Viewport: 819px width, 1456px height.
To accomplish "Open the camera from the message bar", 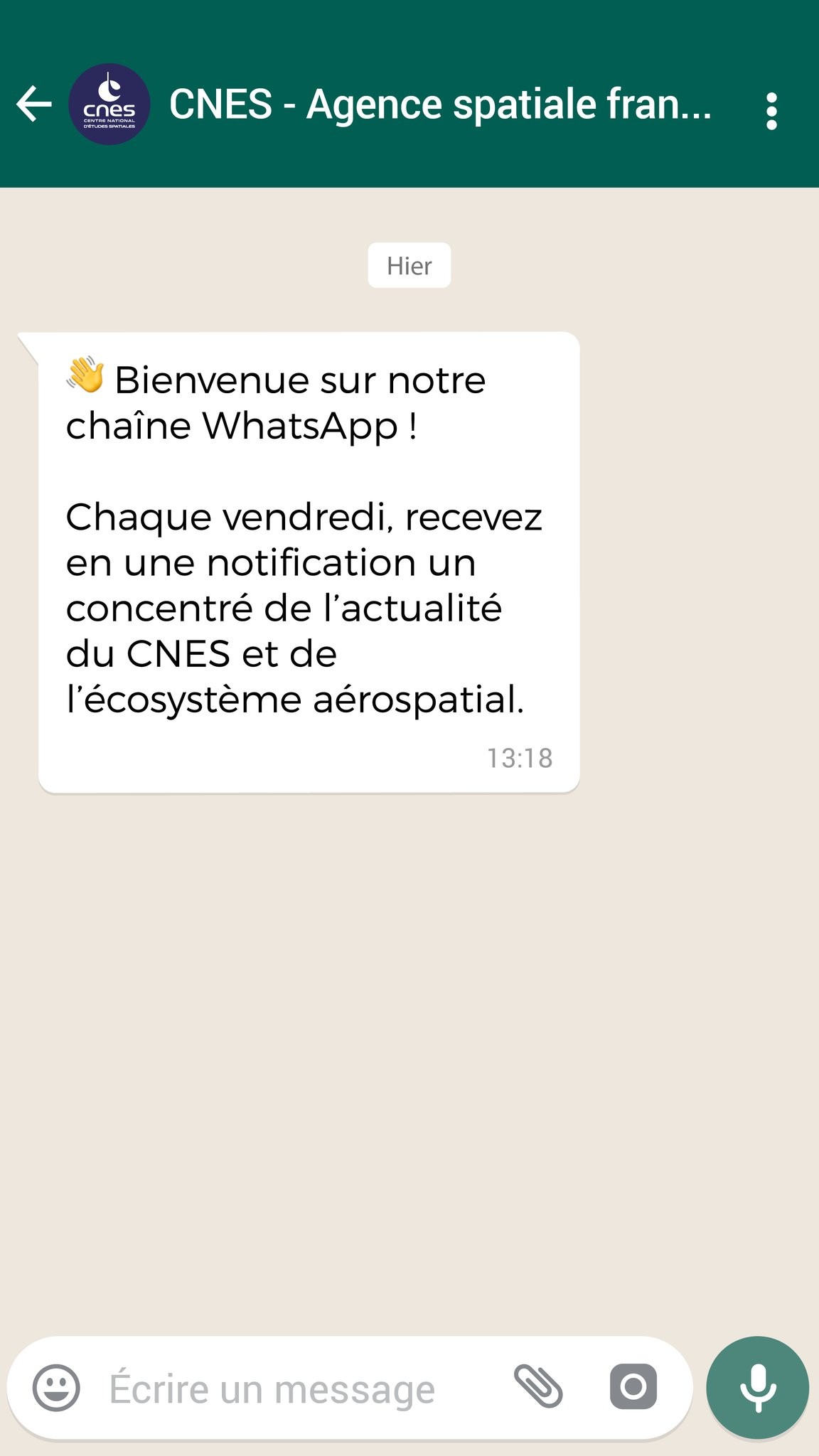I will 633,1386.
